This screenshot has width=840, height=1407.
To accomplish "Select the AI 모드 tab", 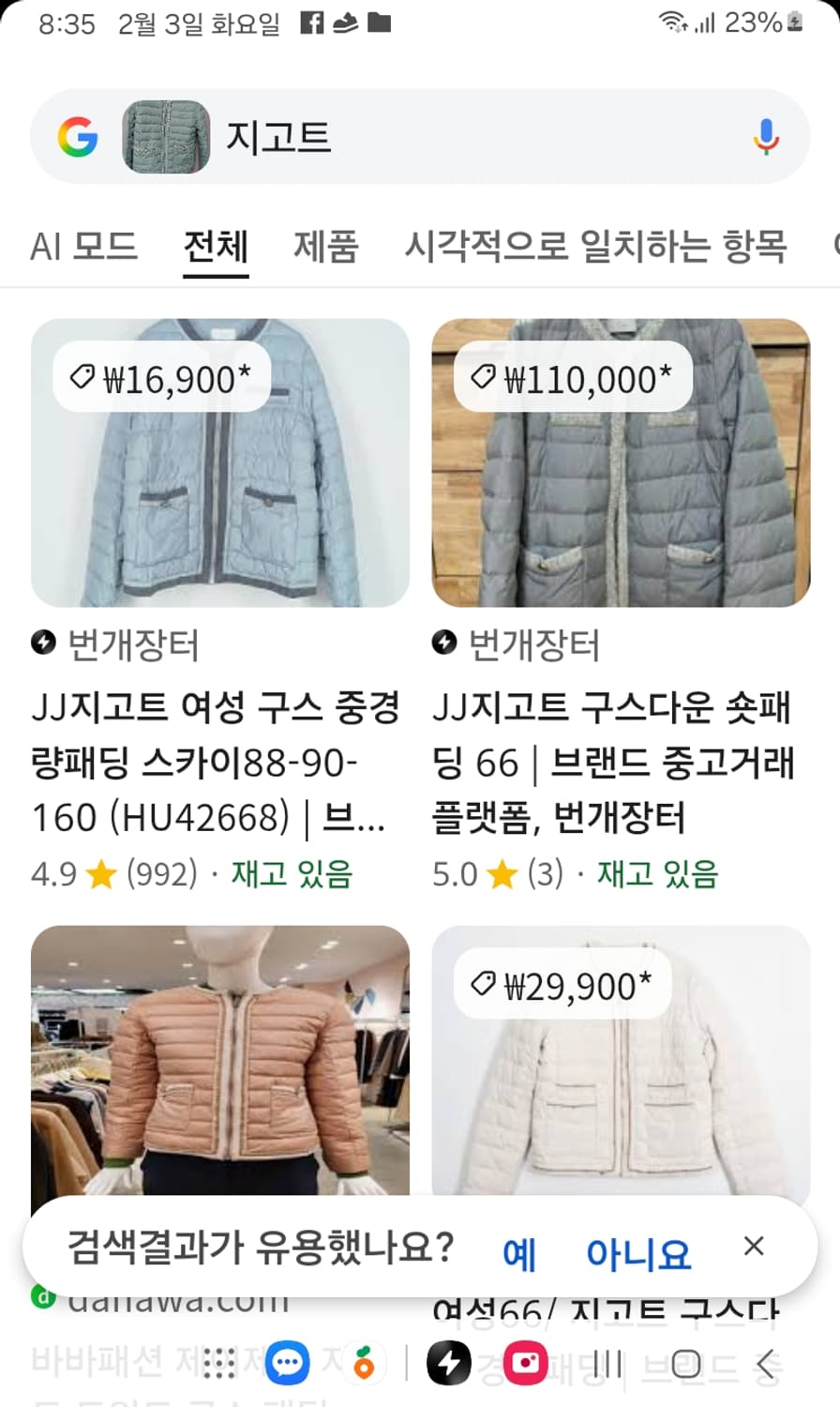I will 85,247.
